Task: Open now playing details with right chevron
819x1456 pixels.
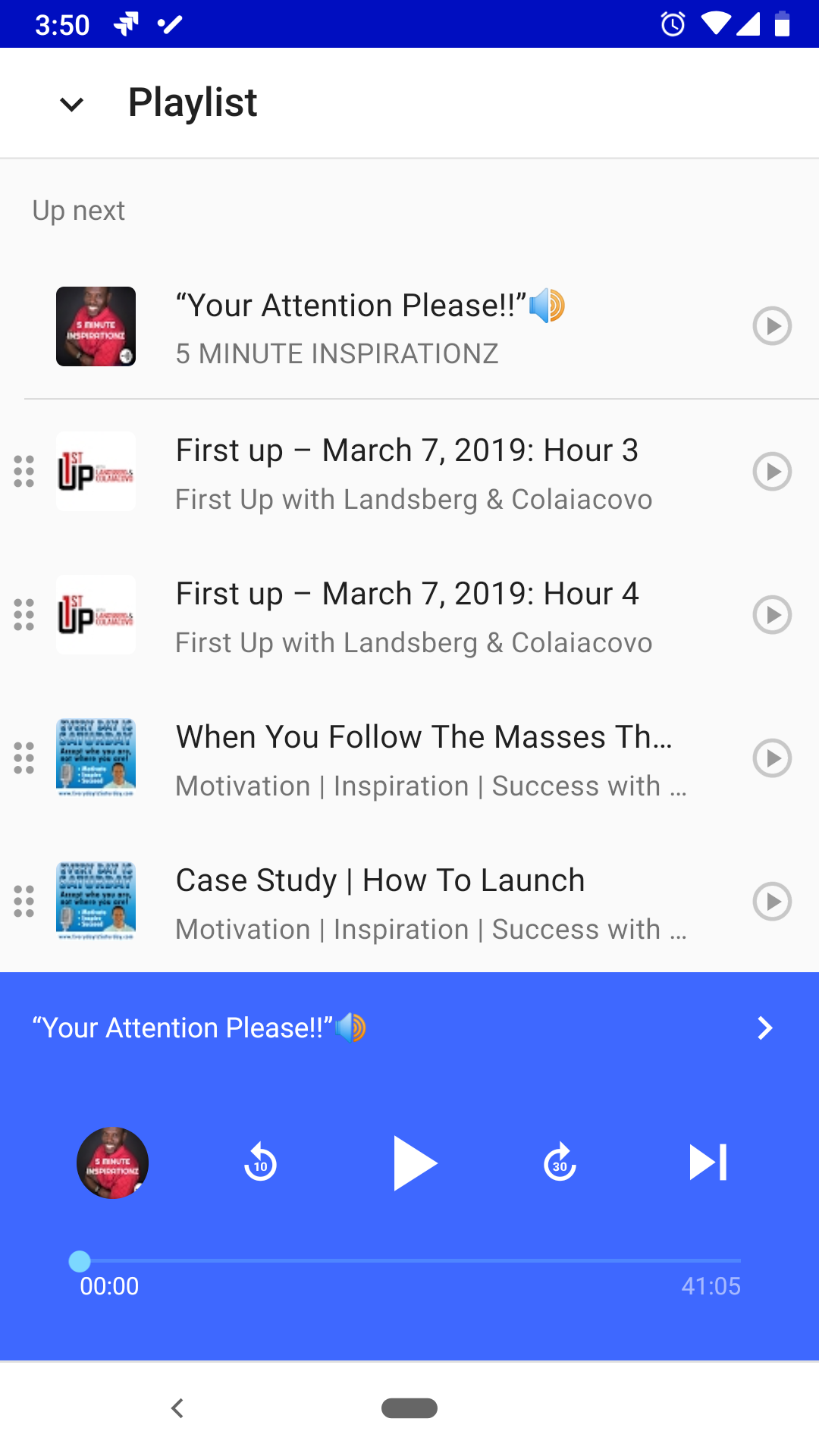Action: click(x=764, y=1028)
